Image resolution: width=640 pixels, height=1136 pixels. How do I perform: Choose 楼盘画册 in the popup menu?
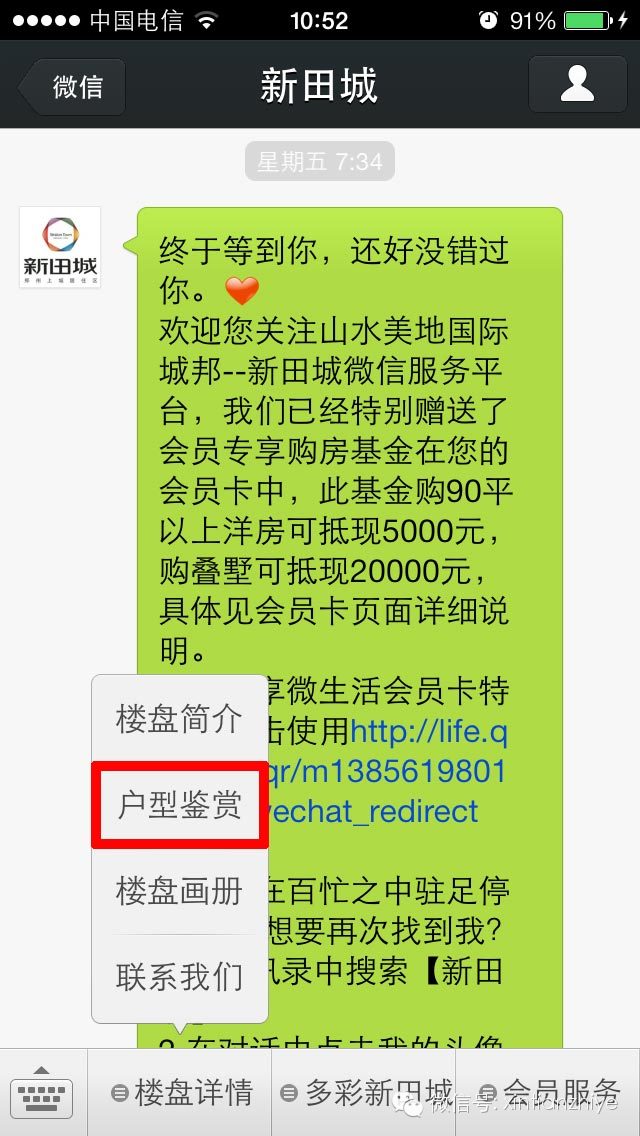(x=179, y=891)
